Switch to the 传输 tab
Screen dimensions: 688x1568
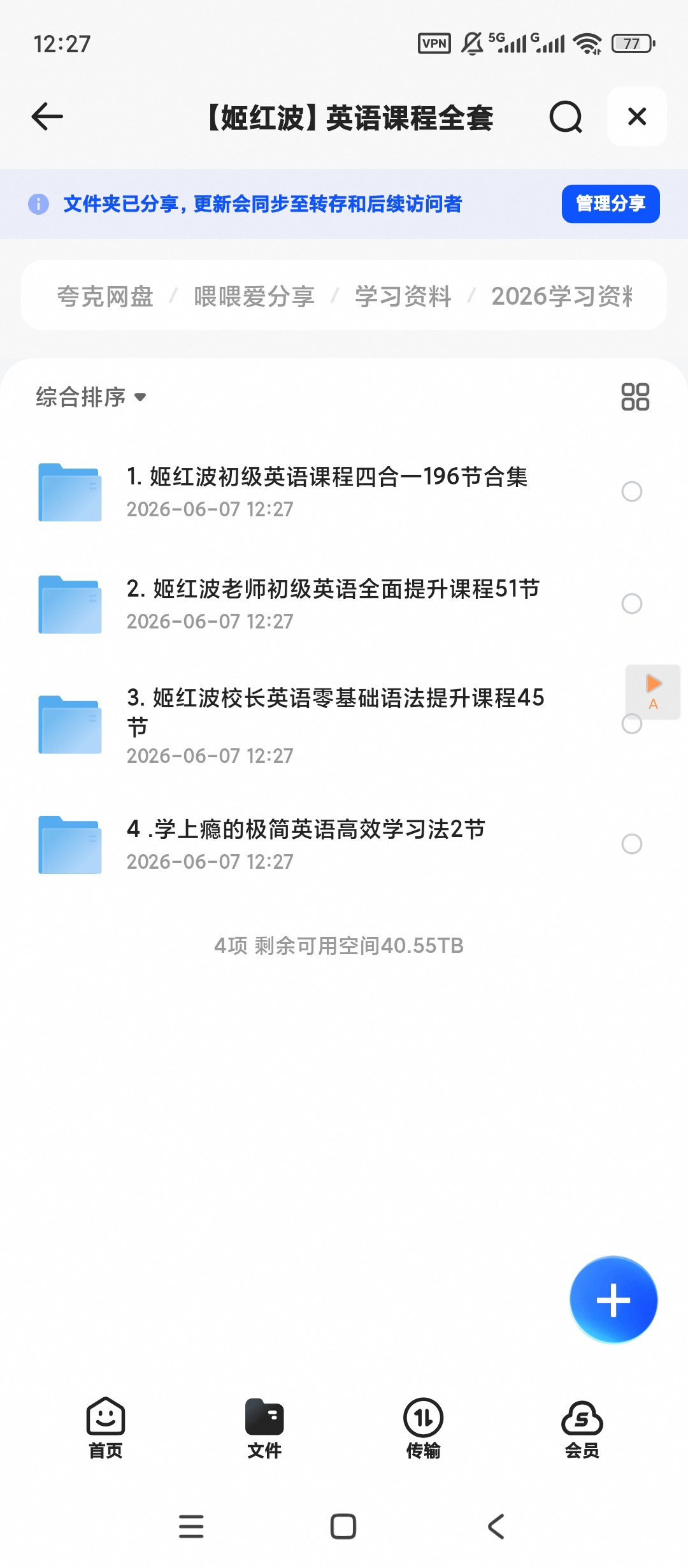point(424,1428)
